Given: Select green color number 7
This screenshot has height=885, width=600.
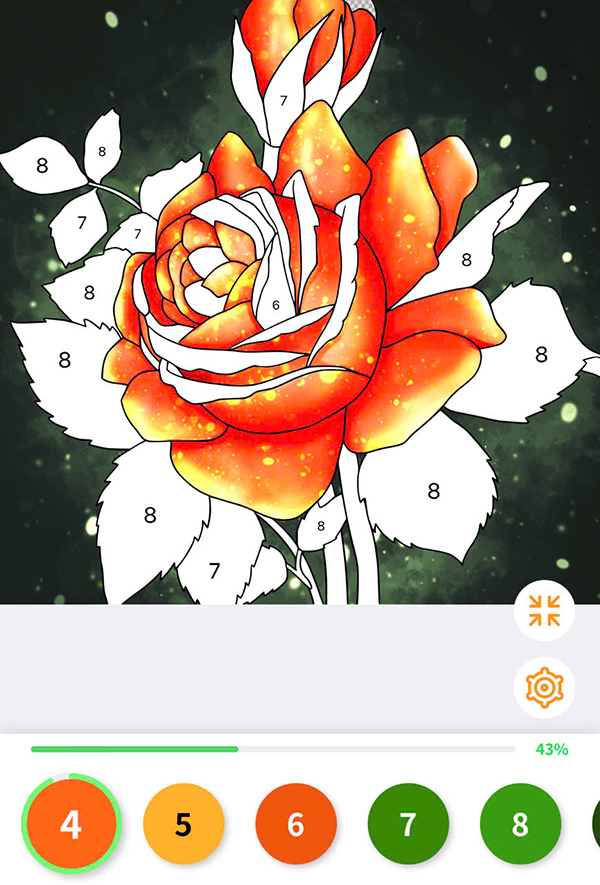Looking at the screenshot, I should click(408, 824).
